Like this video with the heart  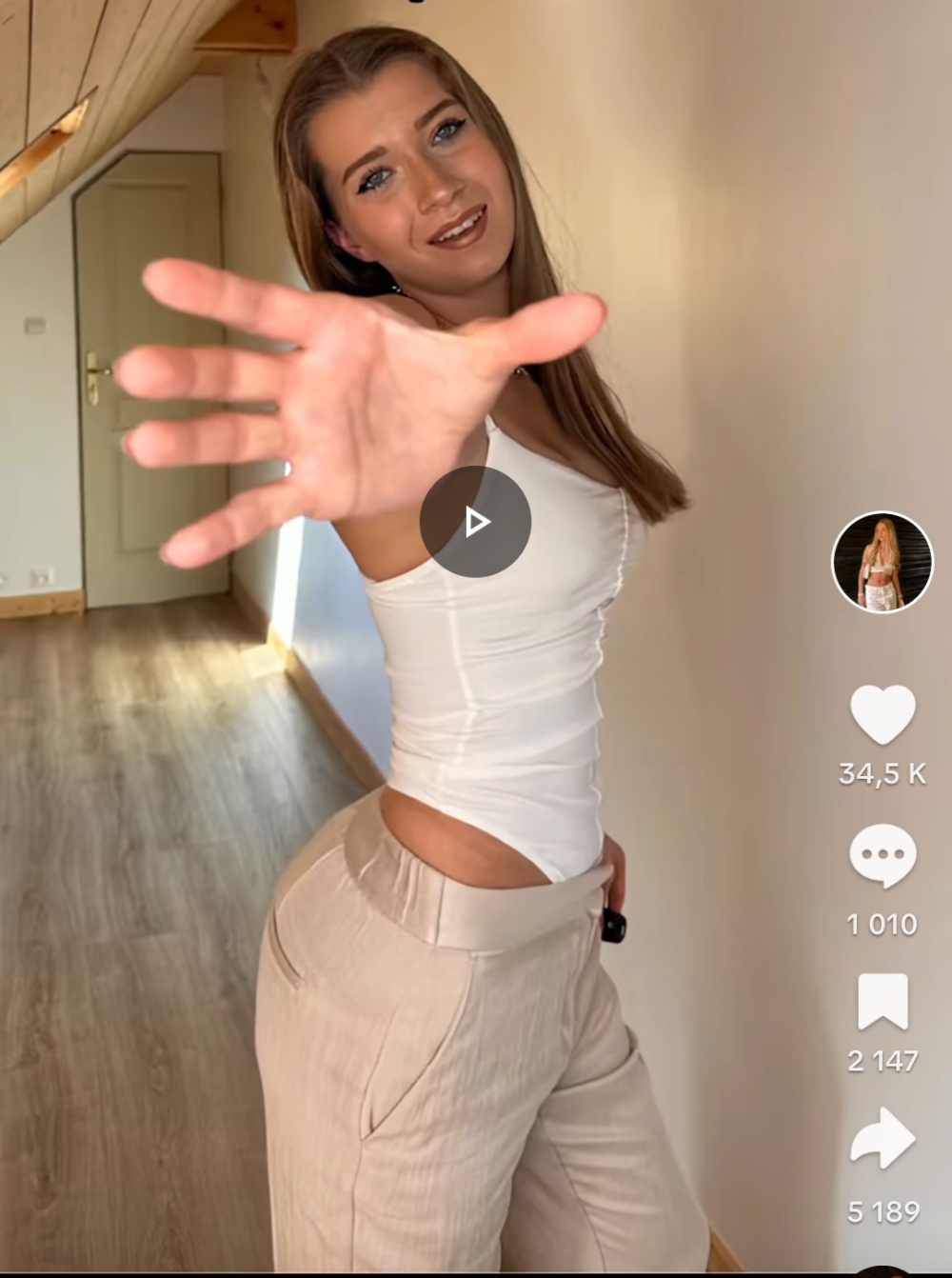883,714
